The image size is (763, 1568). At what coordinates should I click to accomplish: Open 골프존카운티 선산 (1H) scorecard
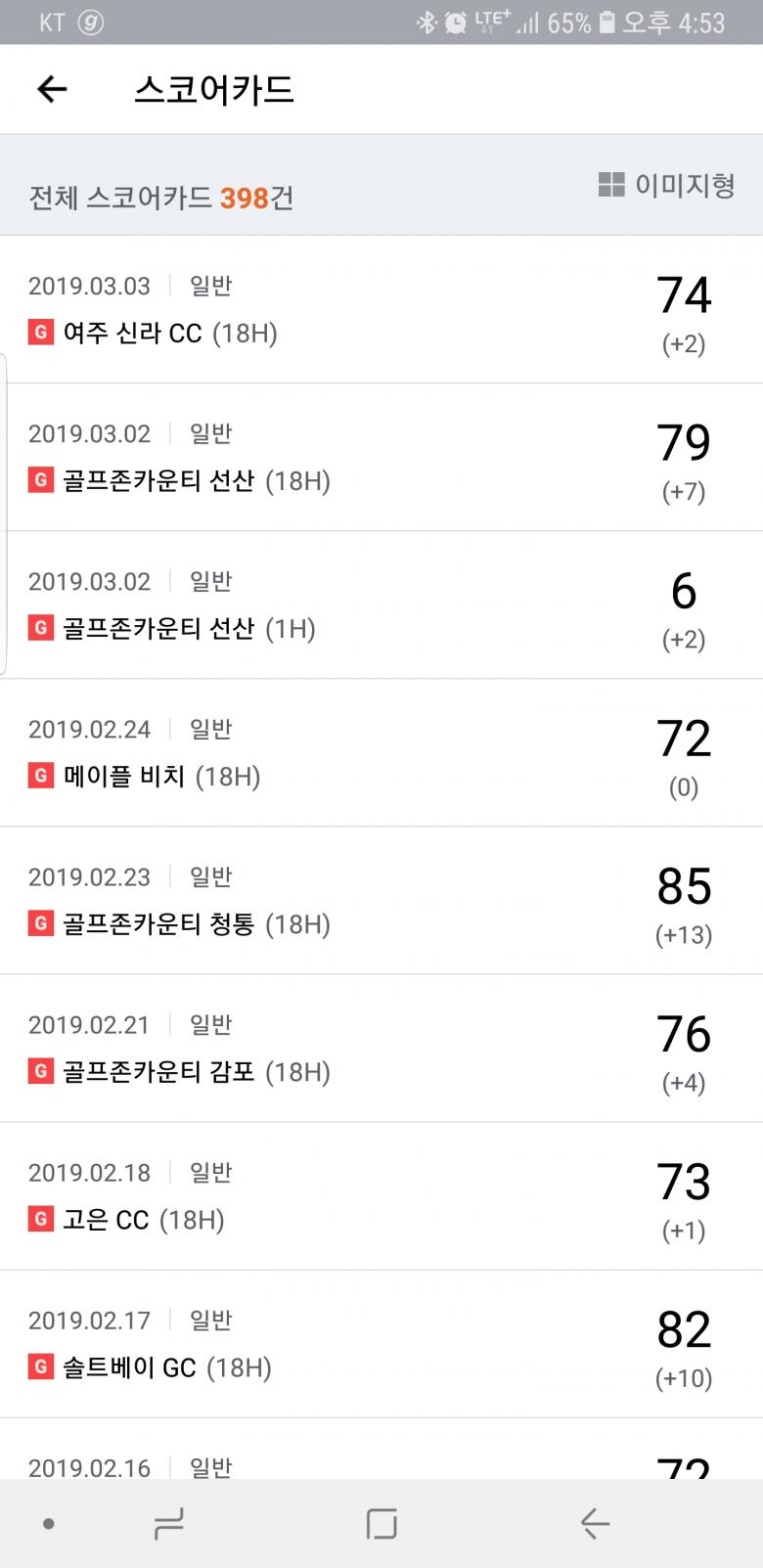coord(381,605)
